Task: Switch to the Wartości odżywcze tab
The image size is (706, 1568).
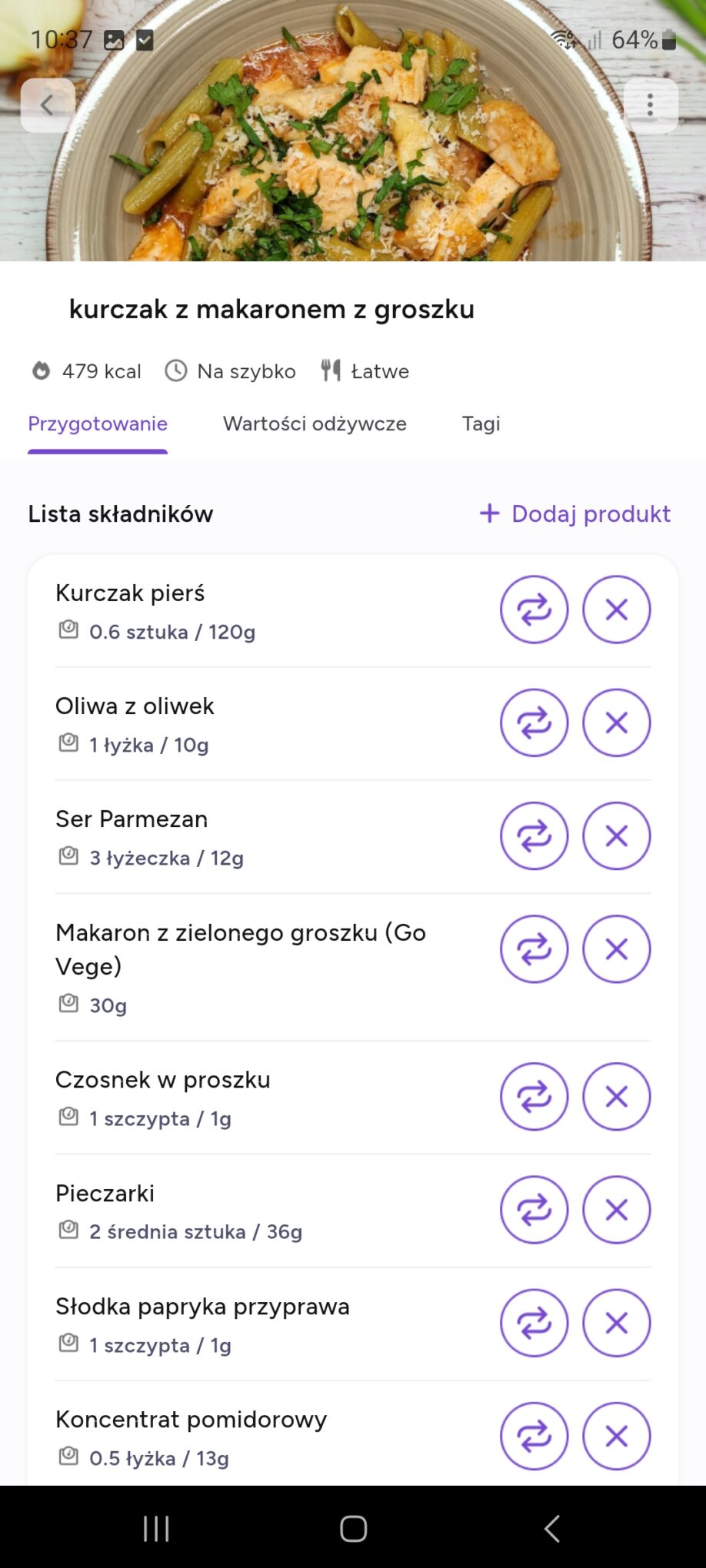Action: coord(315,424)
